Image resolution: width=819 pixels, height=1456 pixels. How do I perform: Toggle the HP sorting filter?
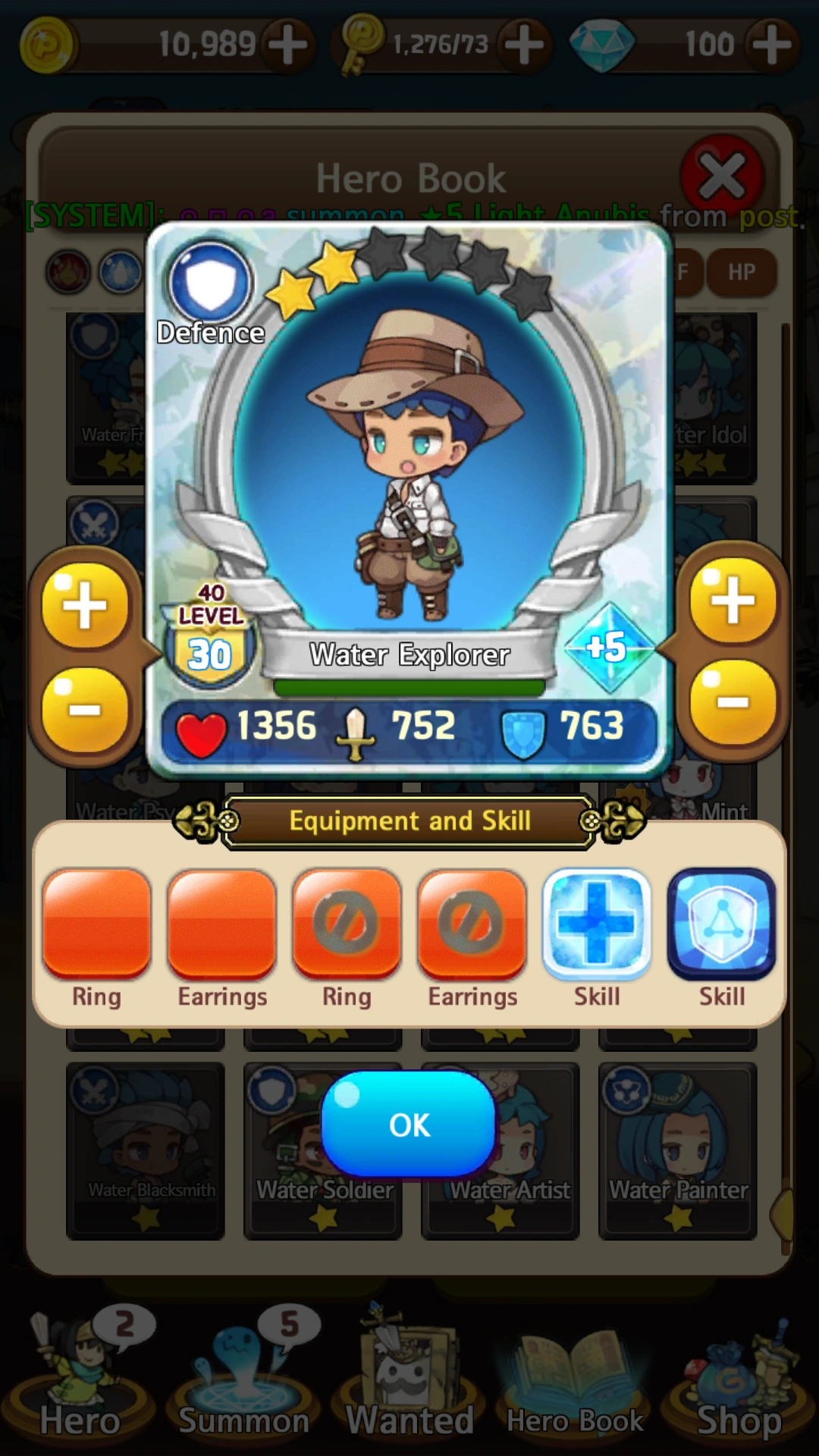click(x=741, y=271)
